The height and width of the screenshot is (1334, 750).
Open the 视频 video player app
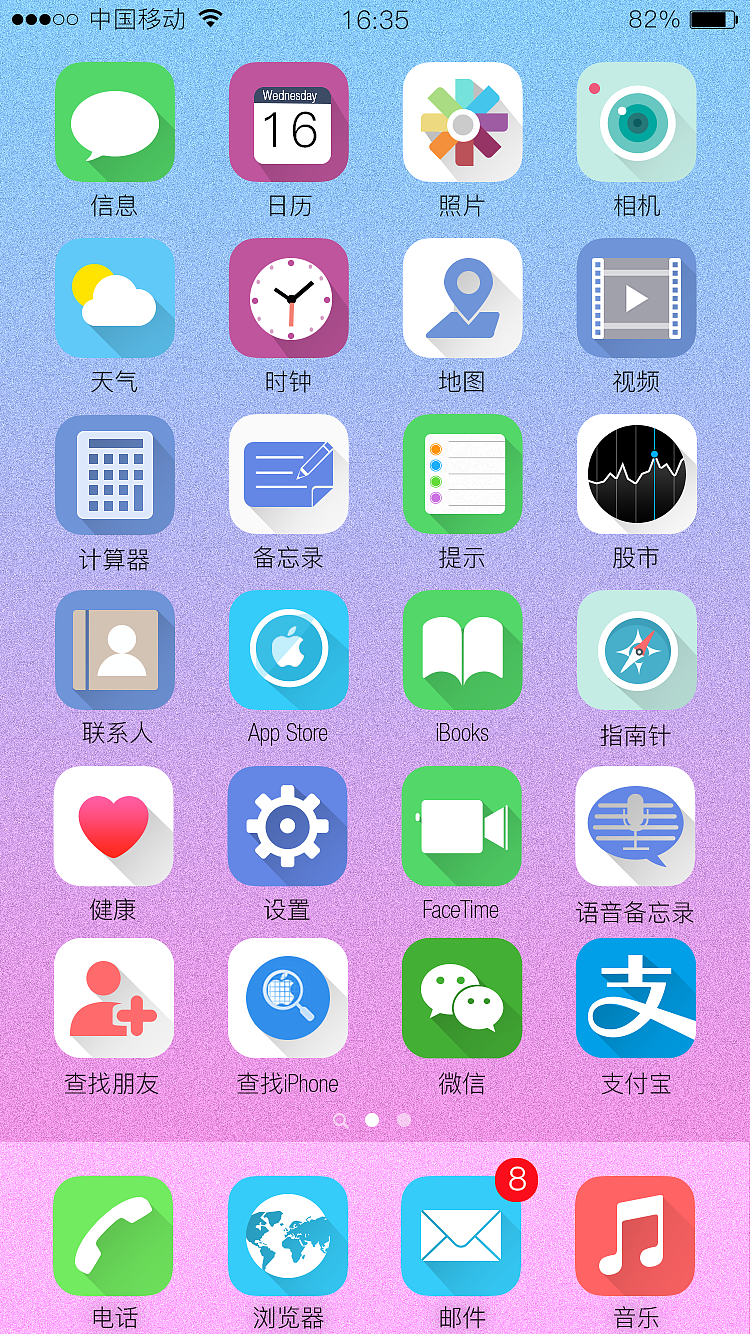[x=636, y=298]
